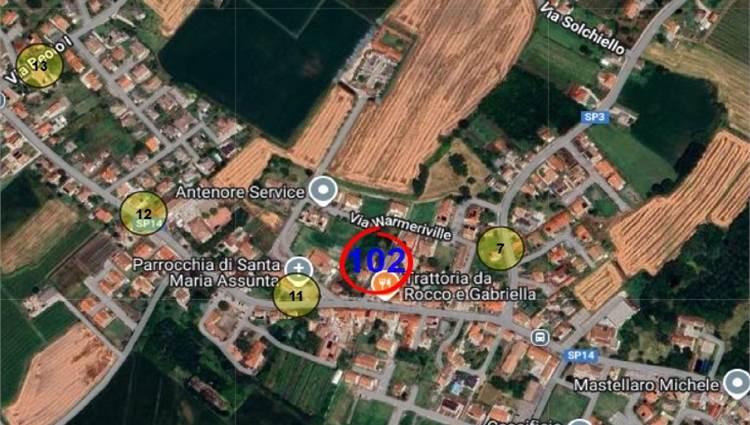Image resolution: width=750 pixels, height=425 pixels.
Task: Open Trattoria da Rocco e Gabriella pin
Action: (384, 285)
